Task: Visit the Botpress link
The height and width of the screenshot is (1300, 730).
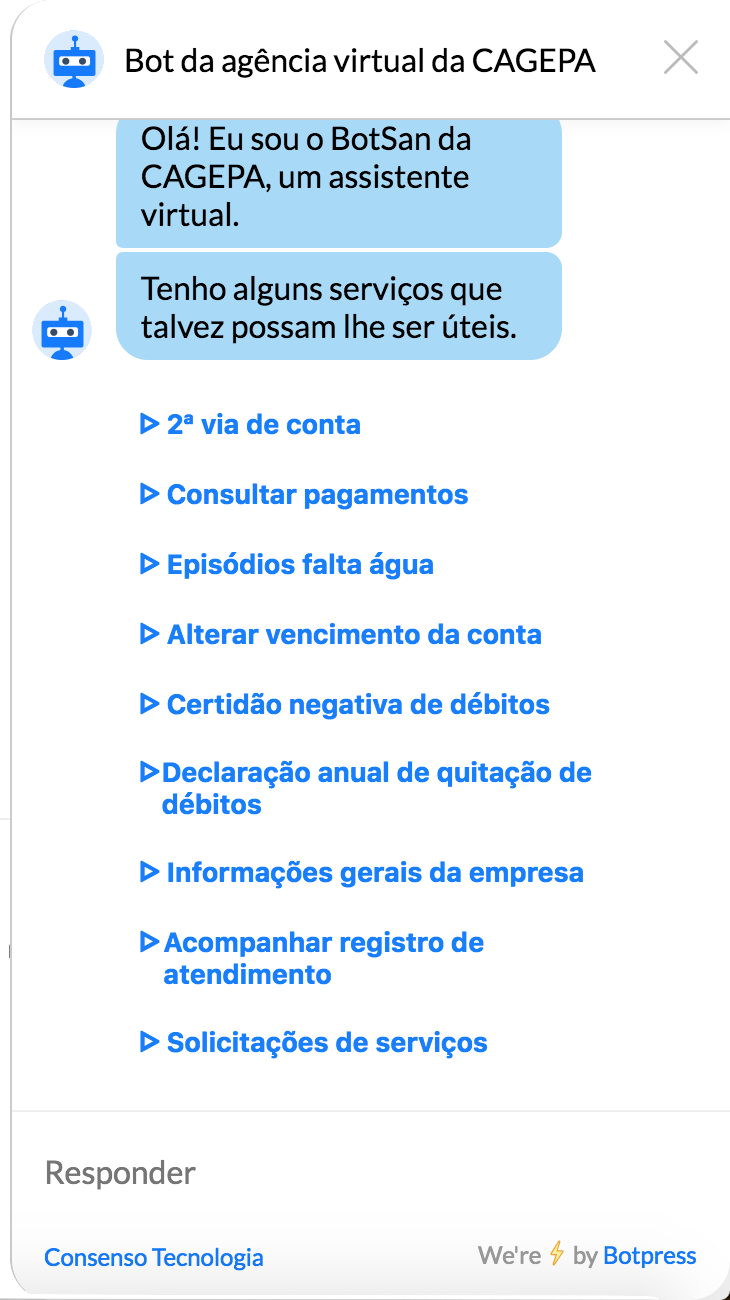Action: pyautogui.click(x=649, y=1255)
